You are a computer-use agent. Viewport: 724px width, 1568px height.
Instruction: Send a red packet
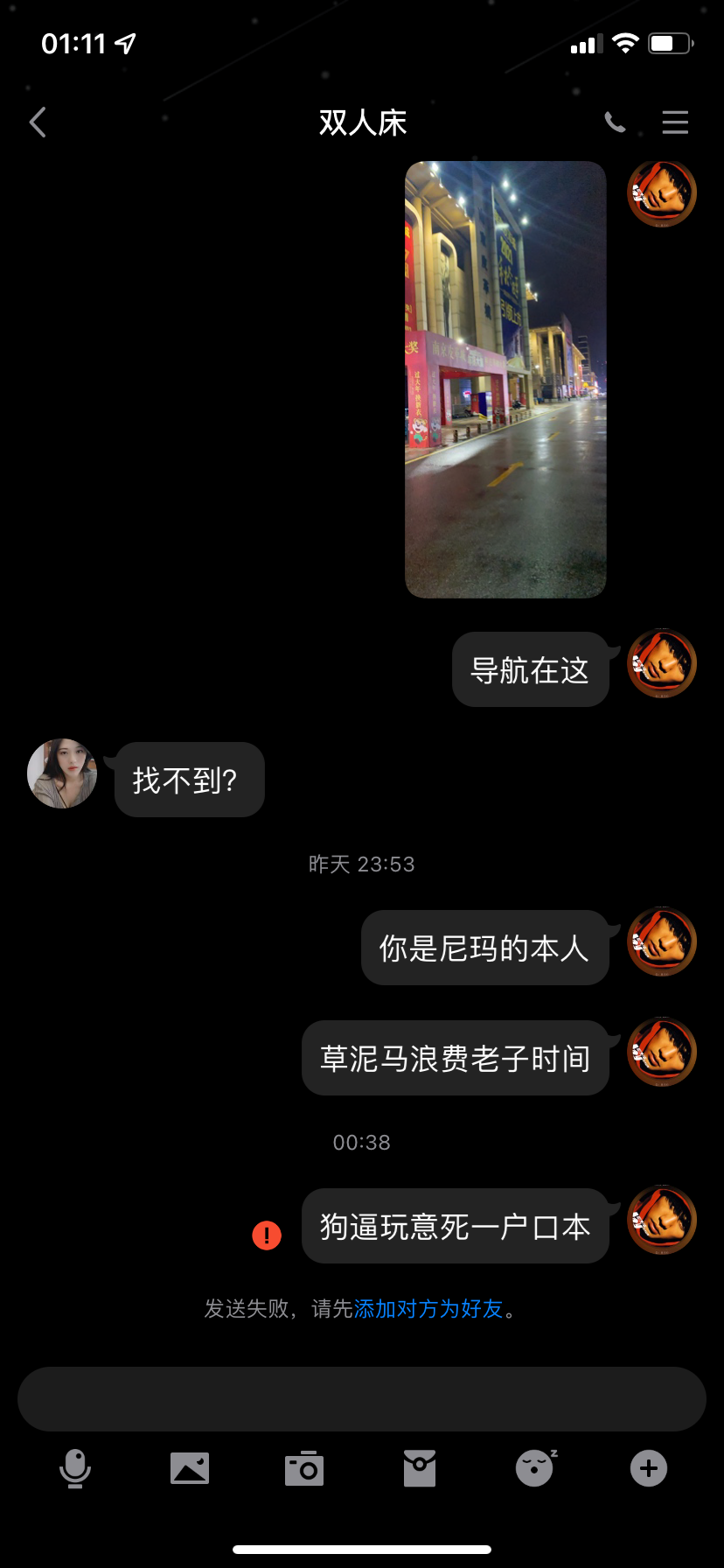pyautogui.click(x=420, y=1468)
